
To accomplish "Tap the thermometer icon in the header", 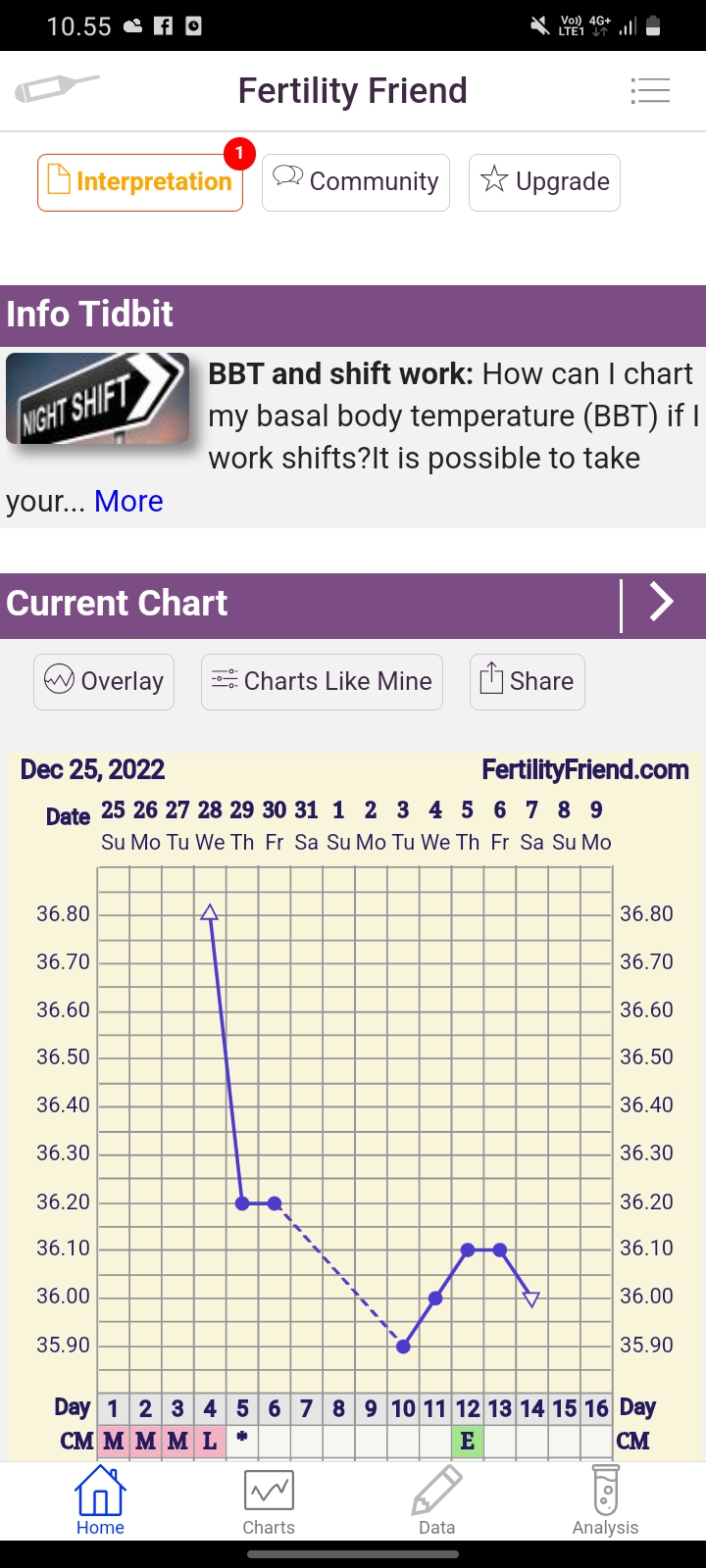I will (57, 89).
